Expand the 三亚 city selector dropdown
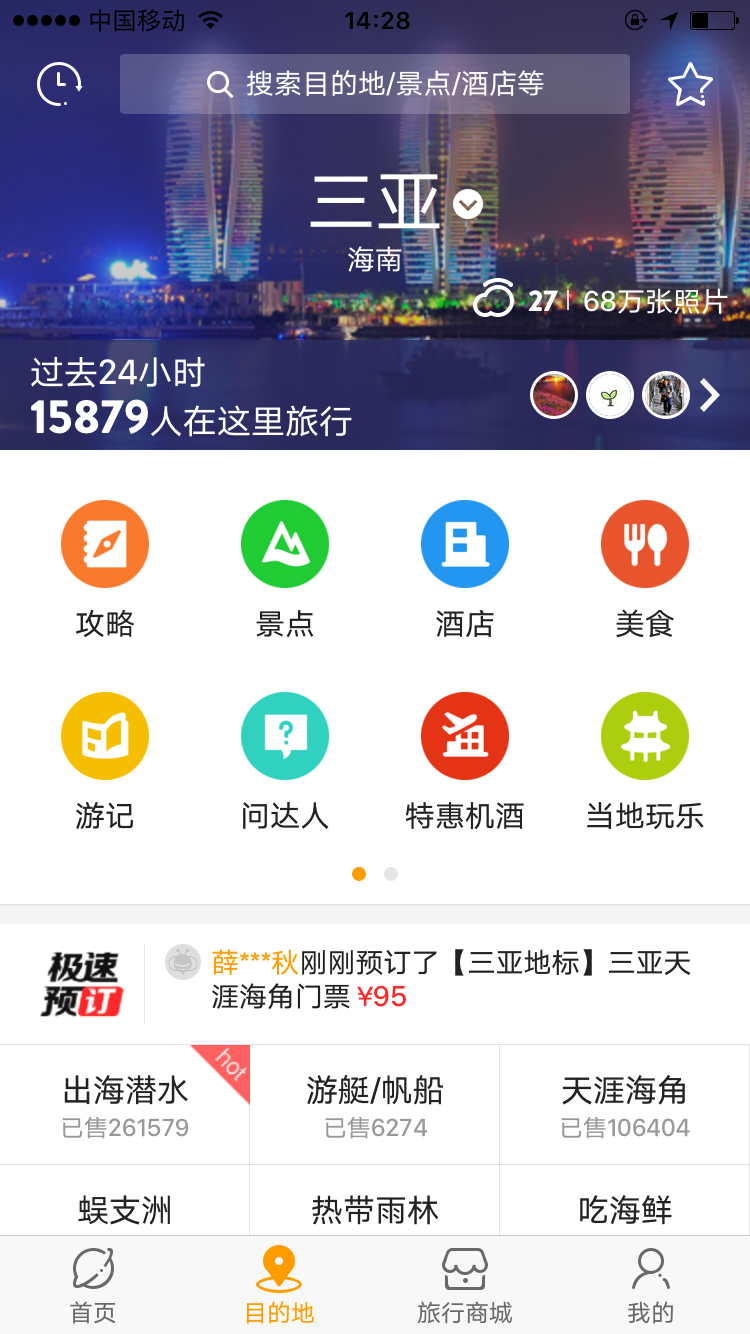 pos(466,205)
